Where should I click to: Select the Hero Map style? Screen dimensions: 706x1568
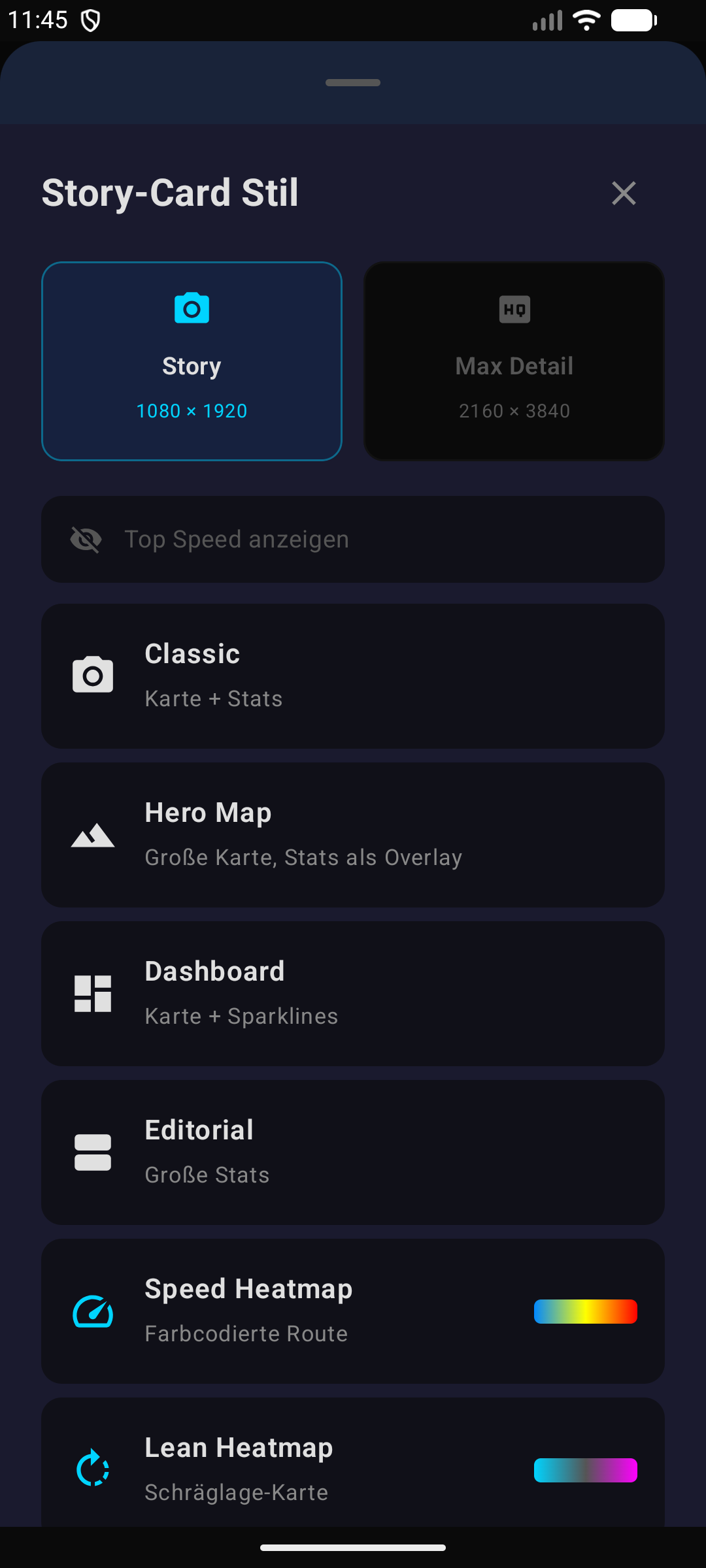pos(353,834)
